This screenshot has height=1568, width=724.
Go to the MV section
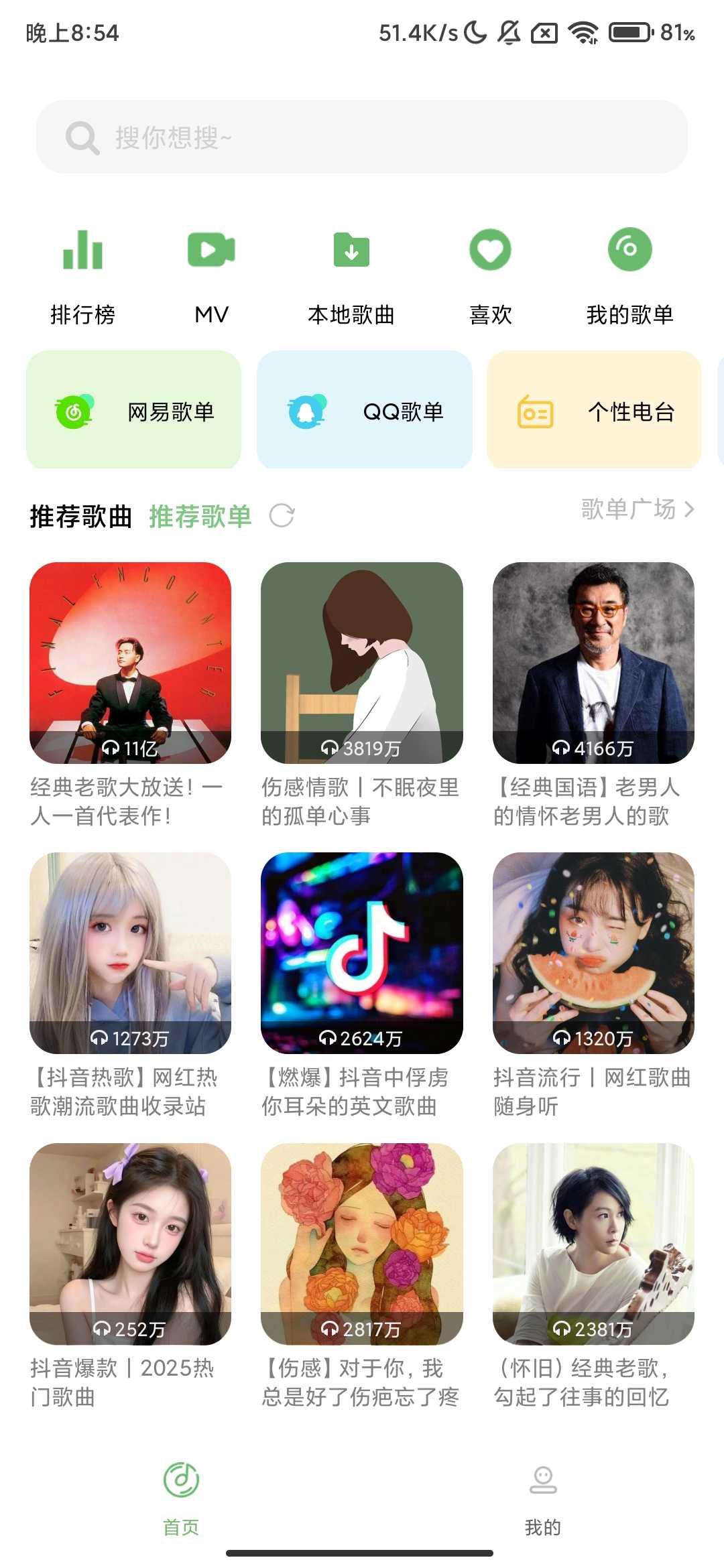point(212,275)
